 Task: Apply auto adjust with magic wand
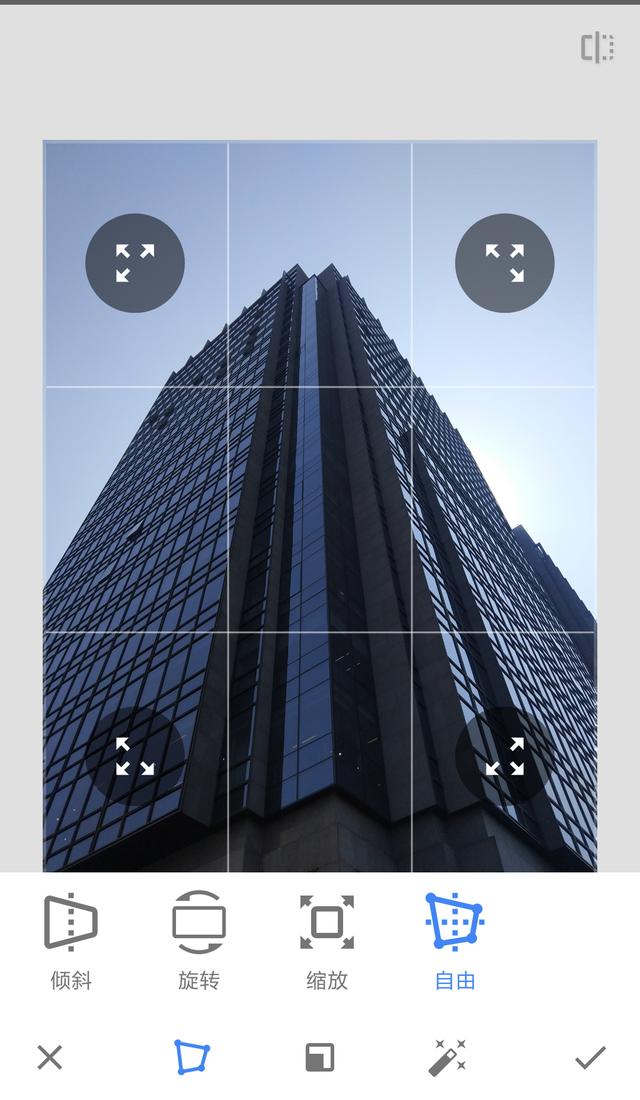[448, 1057]
